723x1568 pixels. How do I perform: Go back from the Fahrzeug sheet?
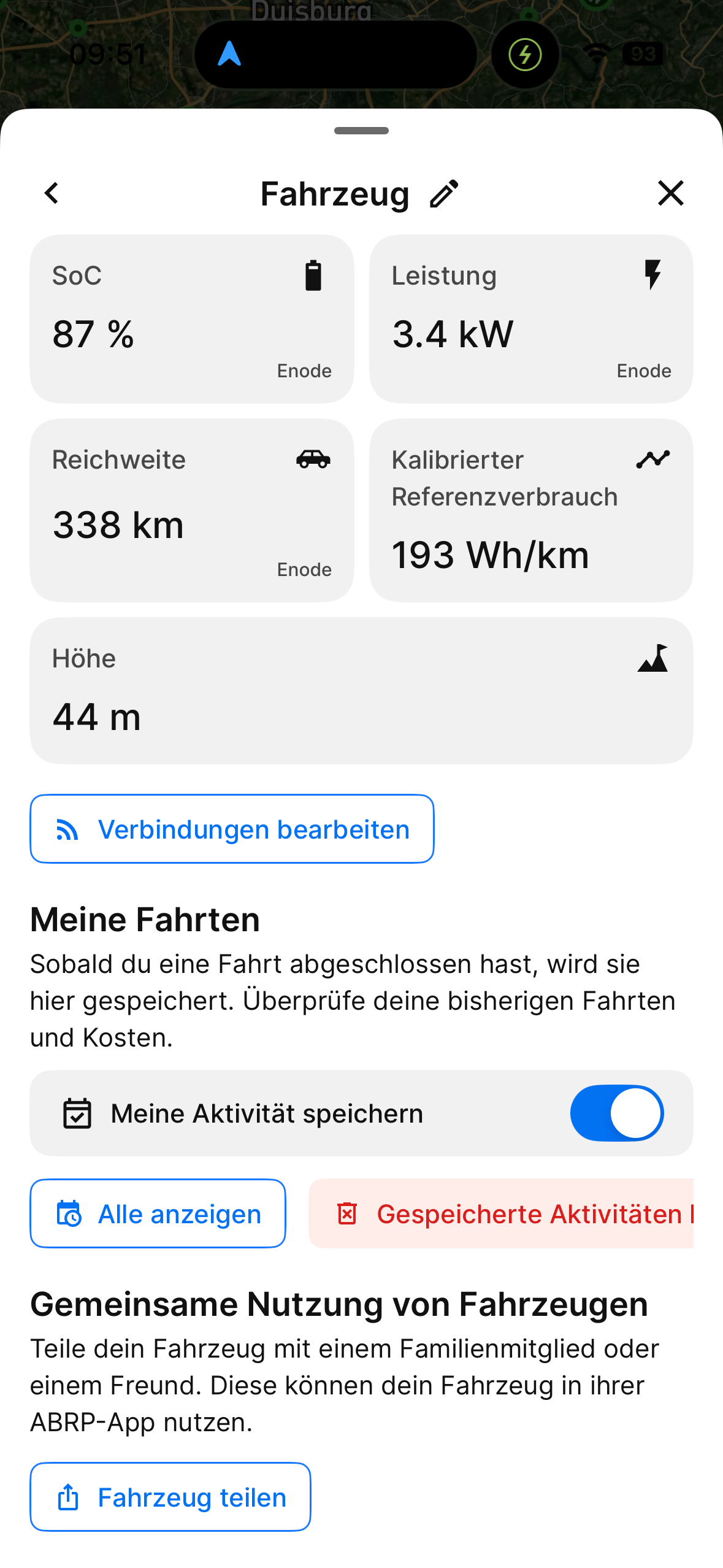click(x=52, y=193)
